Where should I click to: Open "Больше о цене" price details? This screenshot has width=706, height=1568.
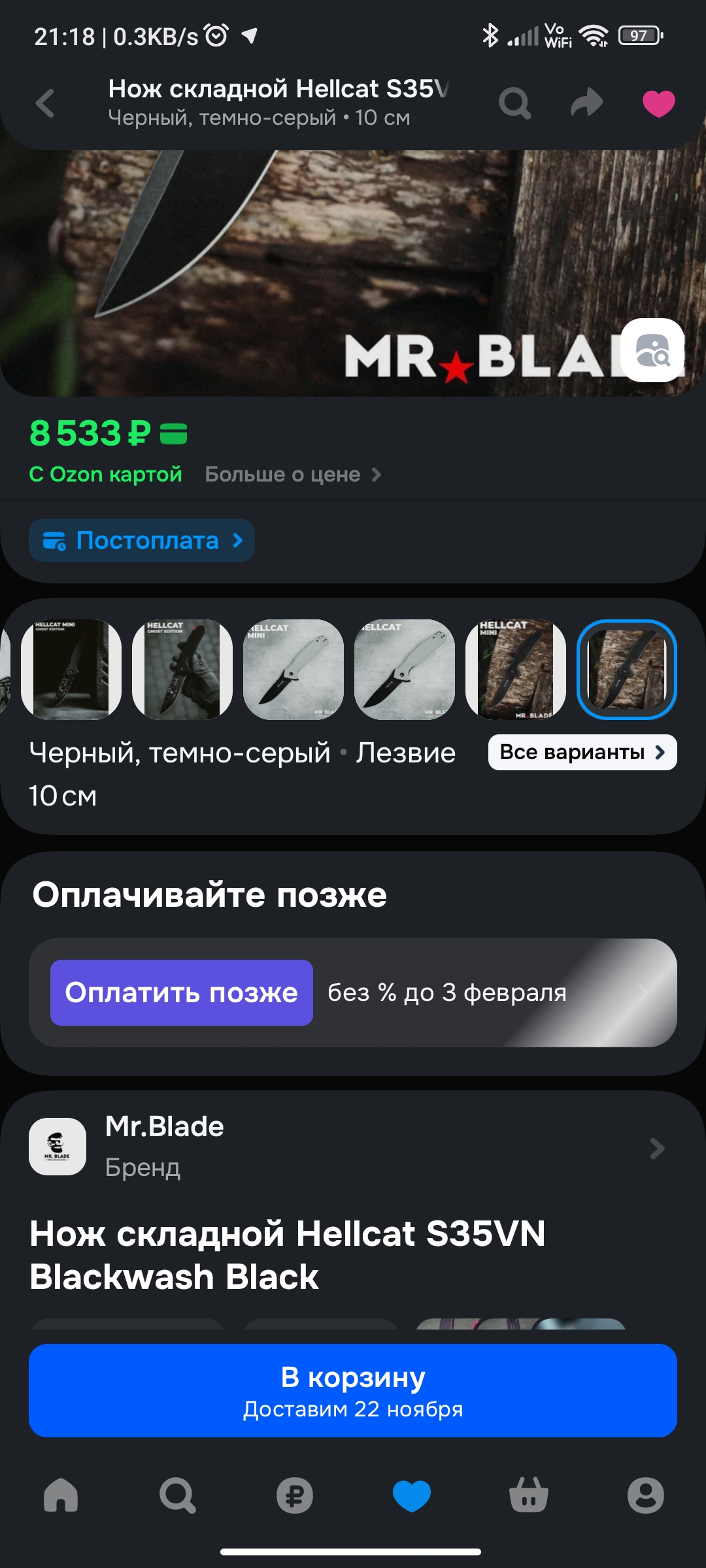pos(292,474)
